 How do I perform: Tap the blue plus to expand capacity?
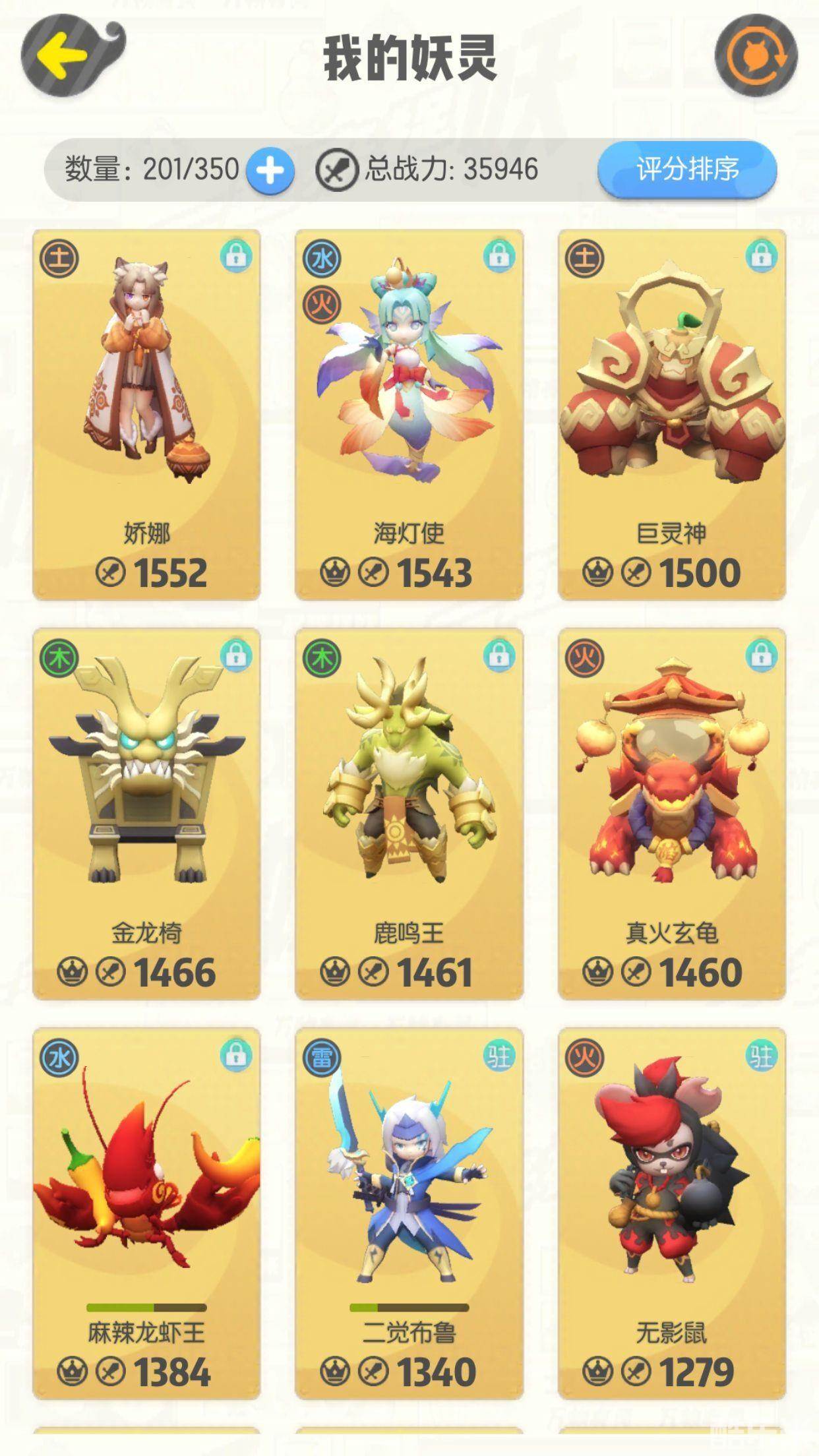pos(270,171)
